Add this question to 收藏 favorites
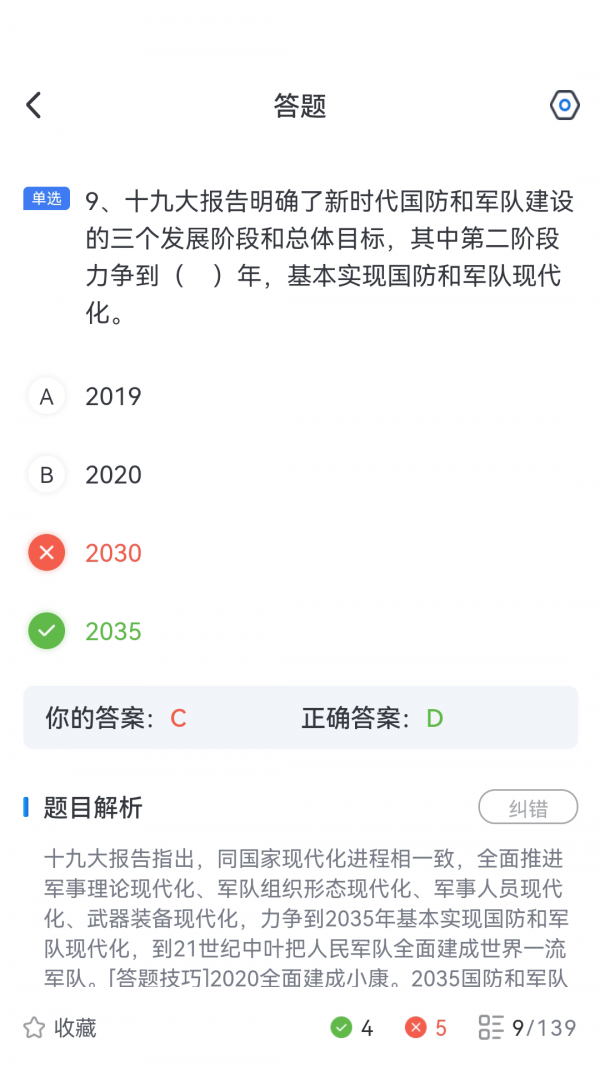Screen dimensions: 600x1067 point(60,1027)
